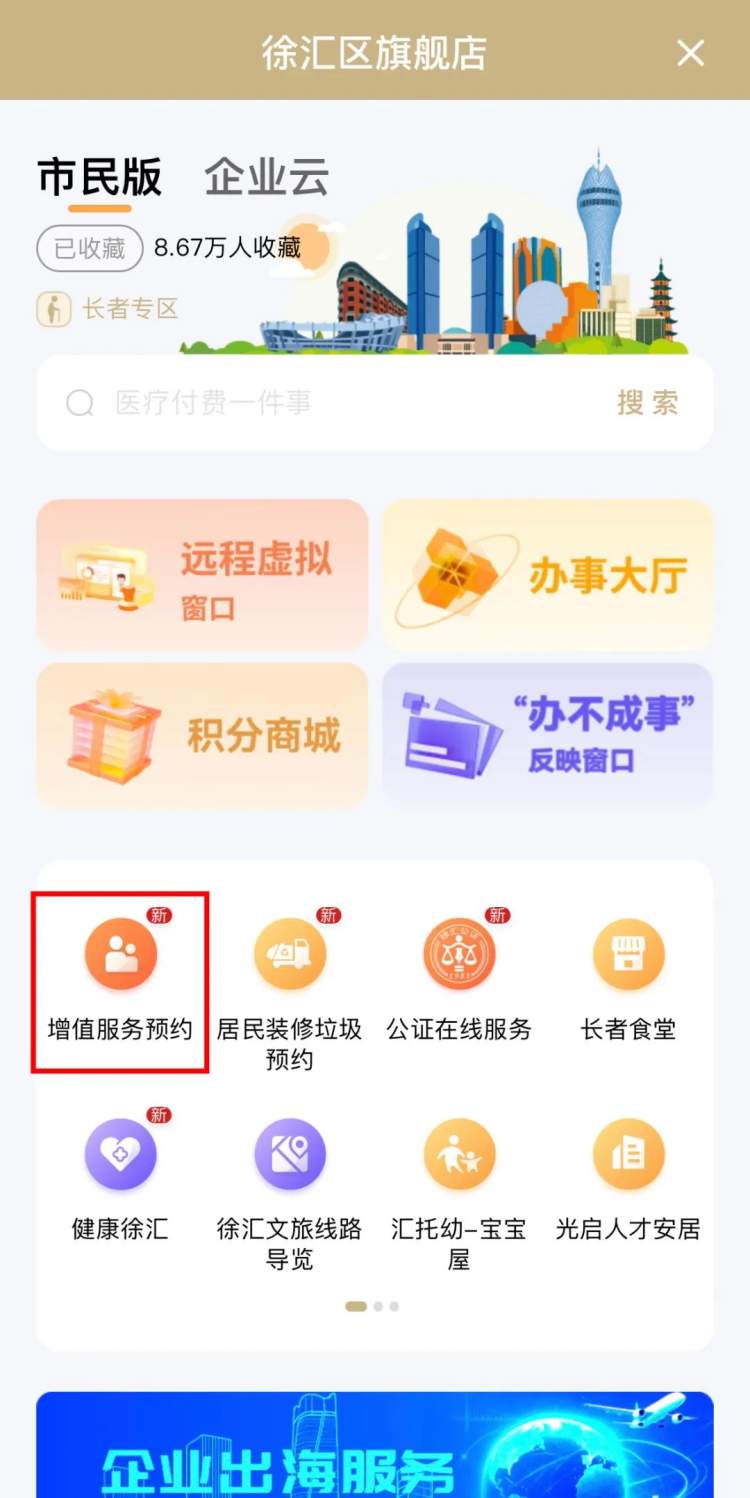Open 公证在线服务 online notary icon
Screen dimensions: 750x1498
(459, 975)
